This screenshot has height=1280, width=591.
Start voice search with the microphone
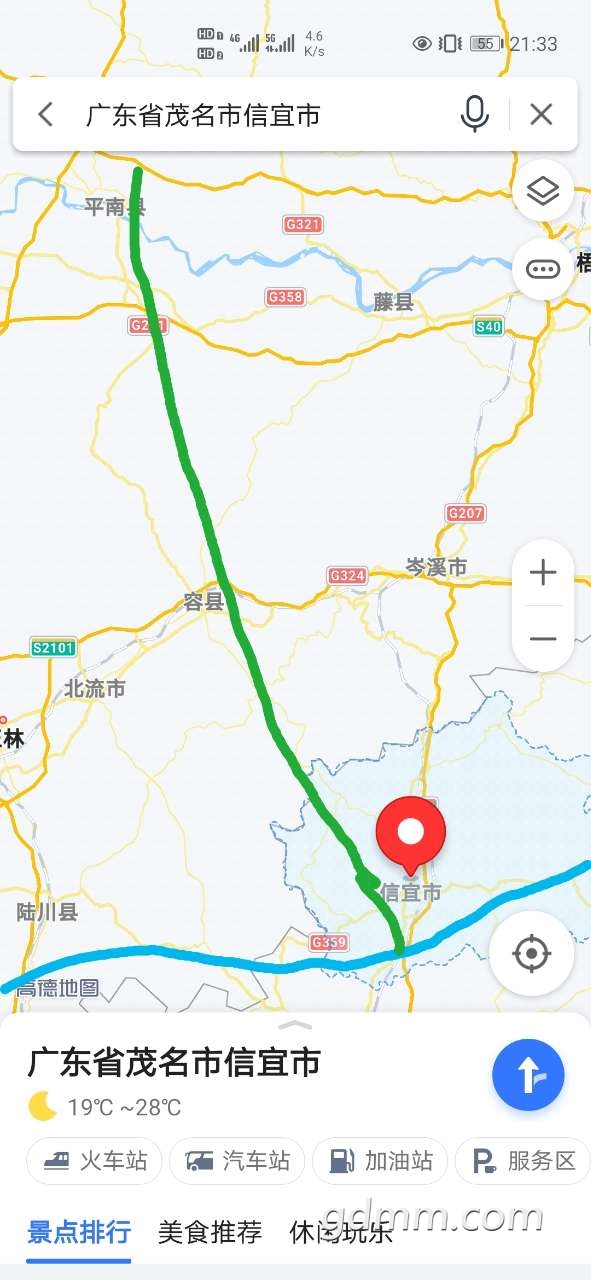point(475,114)
